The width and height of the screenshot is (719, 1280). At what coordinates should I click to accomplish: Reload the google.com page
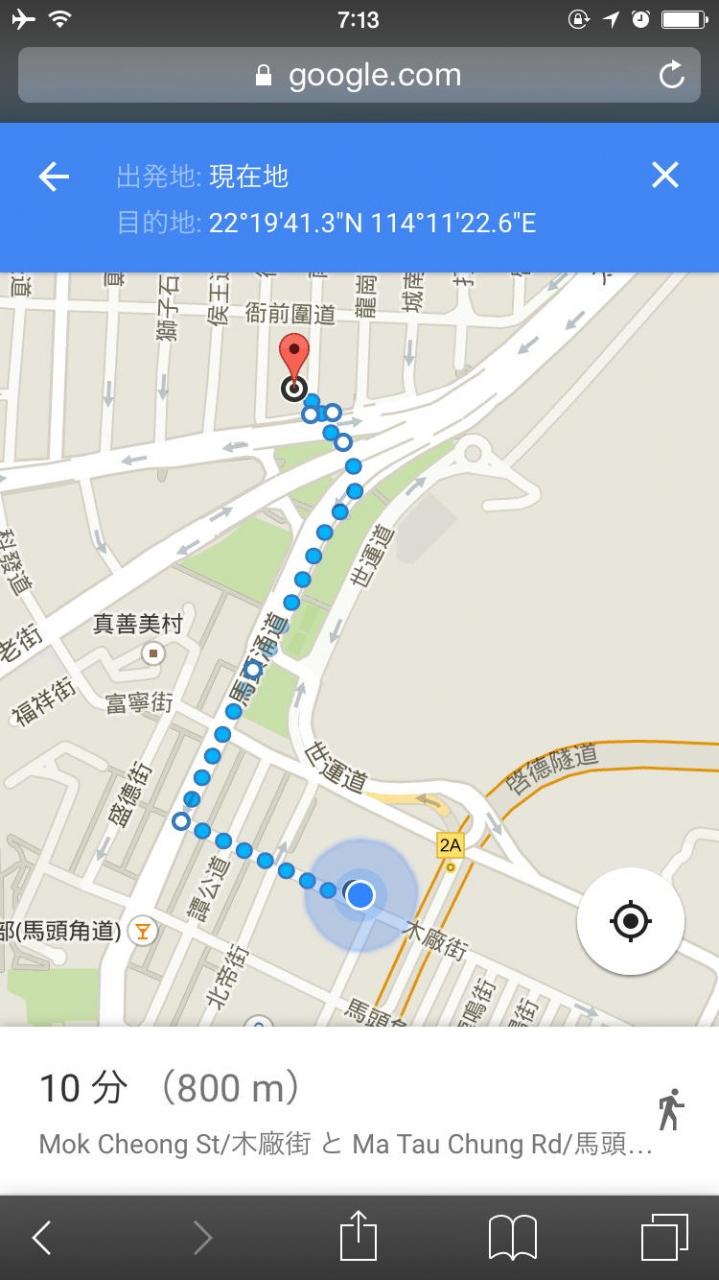pyautogui.click(x=671, y=75)
